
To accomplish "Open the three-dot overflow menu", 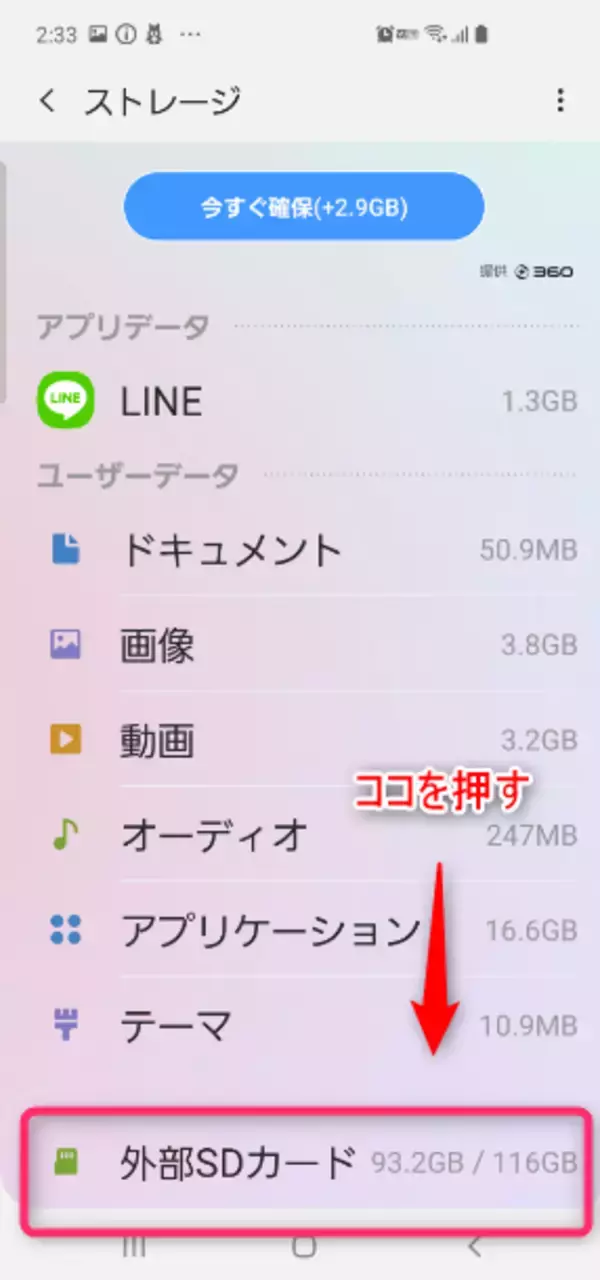I will 560,101.
